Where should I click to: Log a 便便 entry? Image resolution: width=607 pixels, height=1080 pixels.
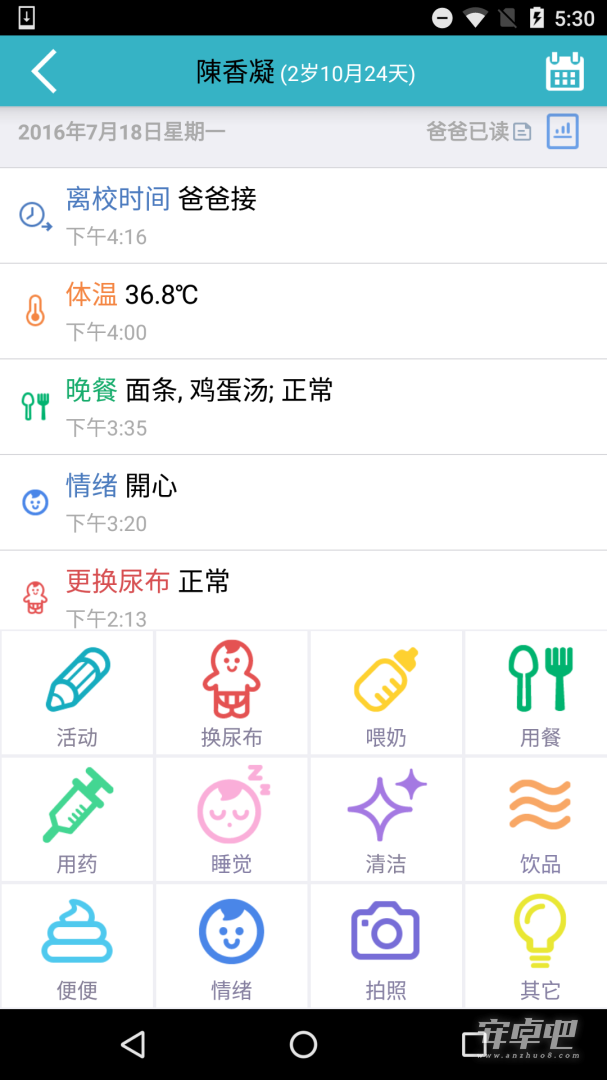click(x=77, y=946)
